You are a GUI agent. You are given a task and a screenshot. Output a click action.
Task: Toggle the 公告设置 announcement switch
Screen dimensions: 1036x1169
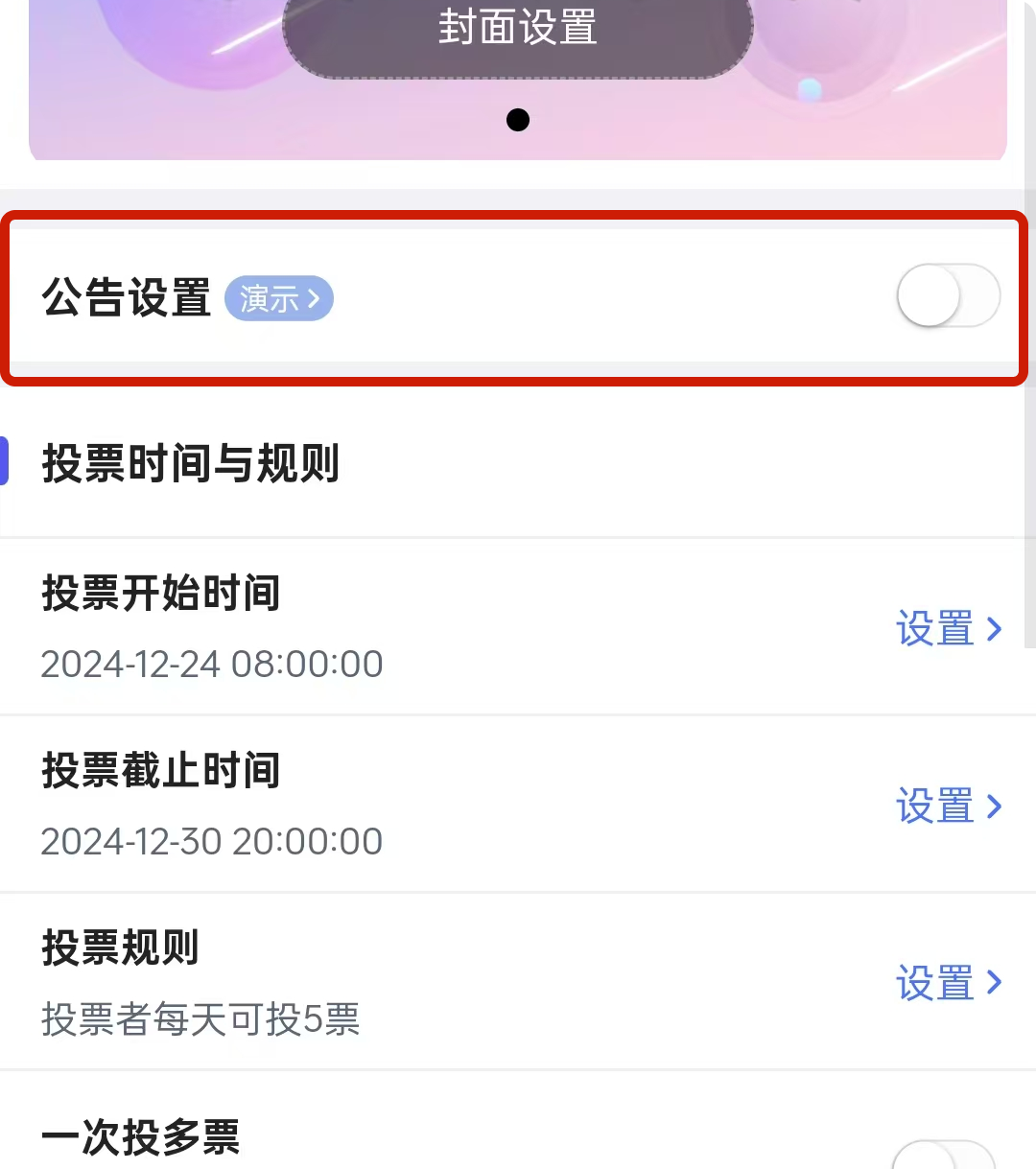(948, 295)
